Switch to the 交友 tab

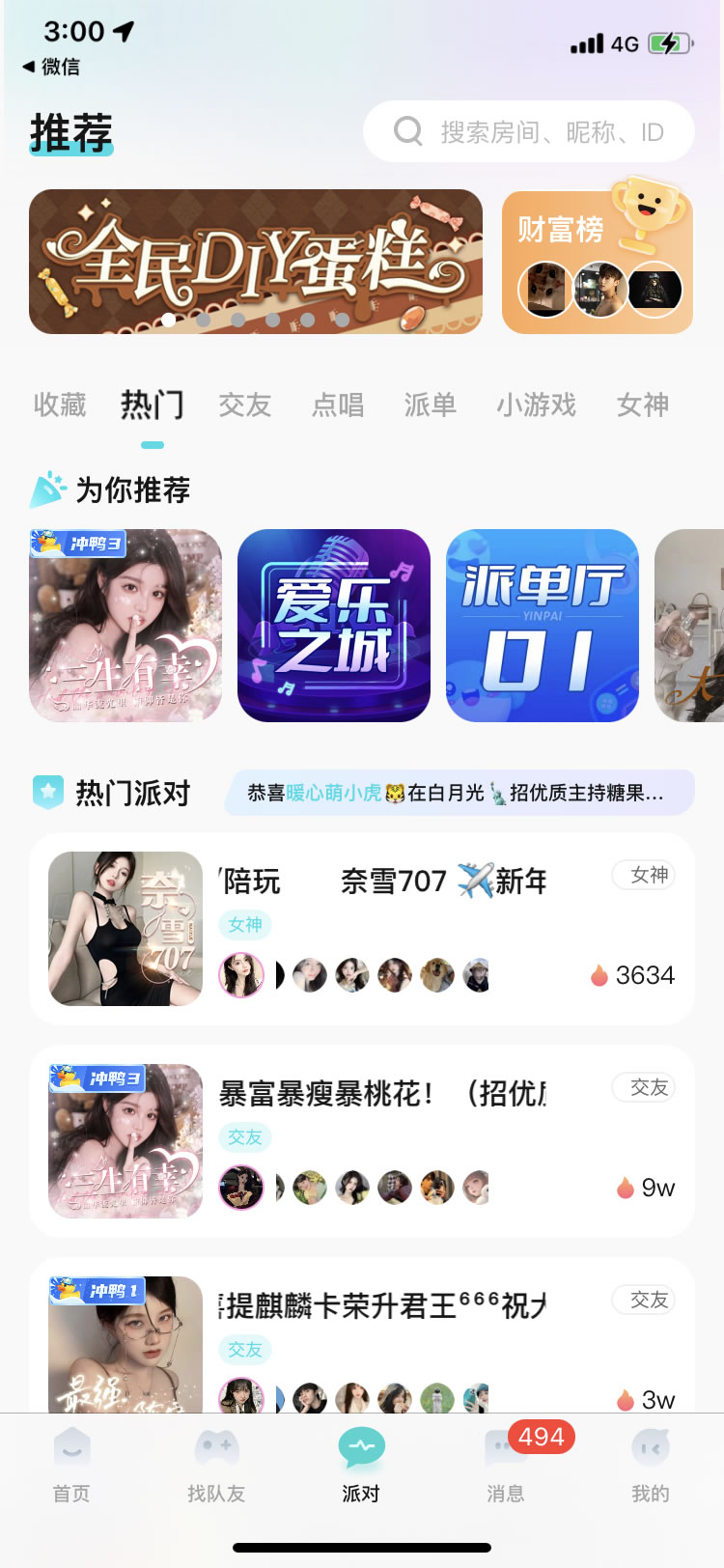(x=245, y=406)
